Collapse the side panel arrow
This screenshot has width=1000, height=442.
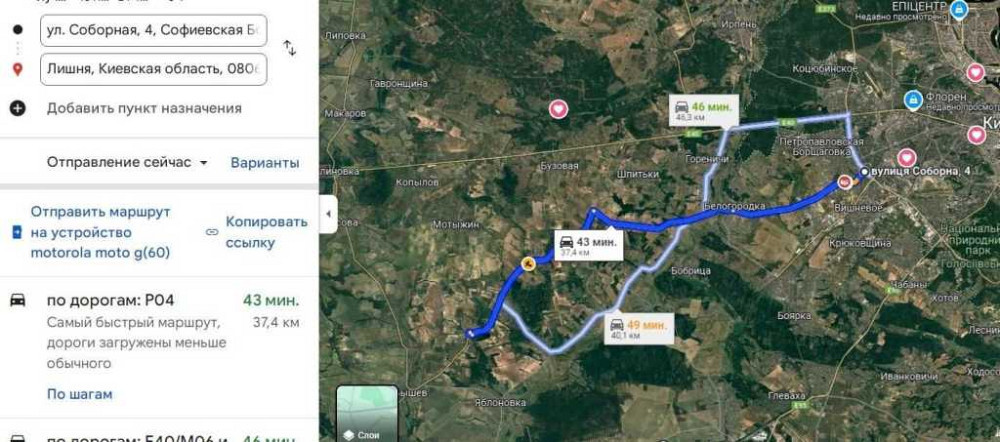pyautogui.click(x=329, y=213)
